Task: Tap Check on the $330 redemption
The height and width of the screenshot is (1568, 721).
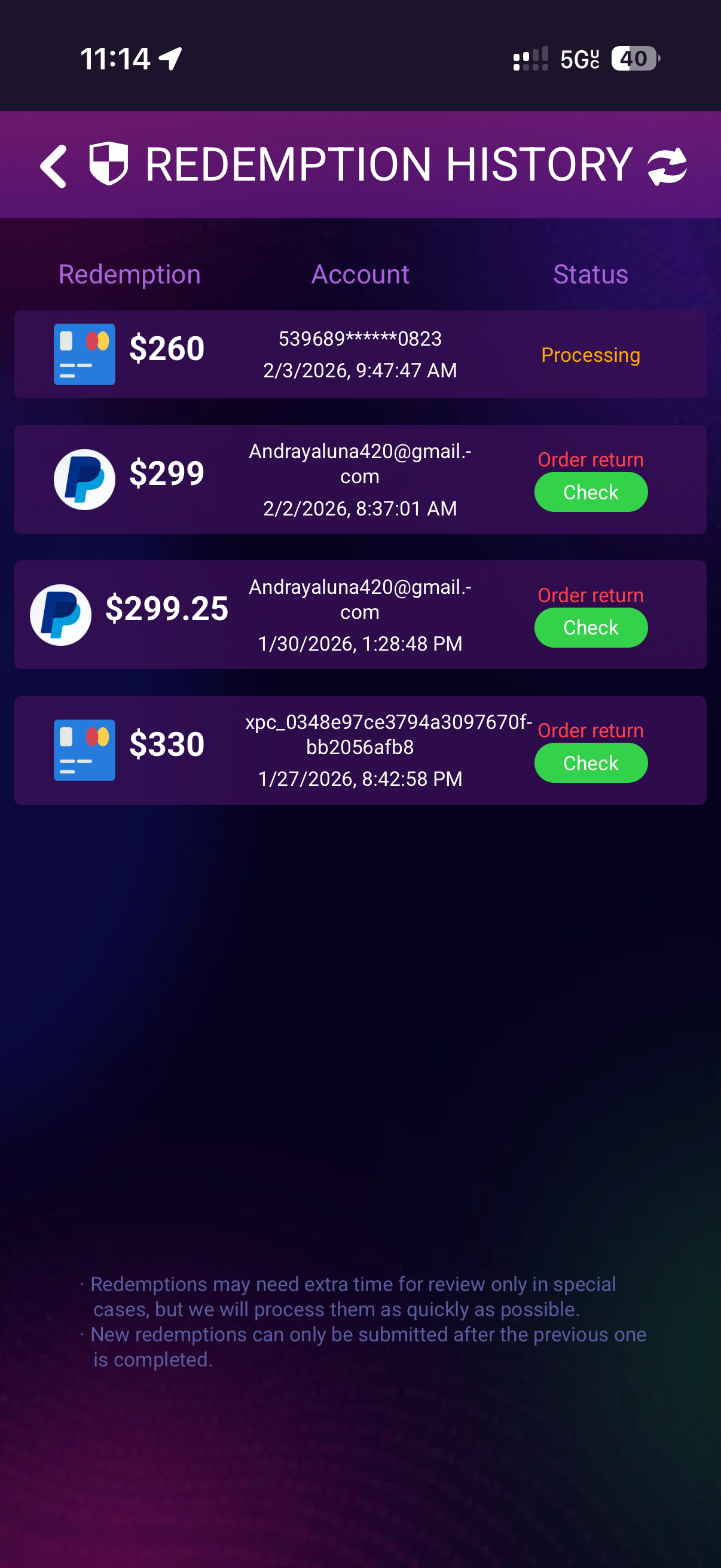Action: 590,762
